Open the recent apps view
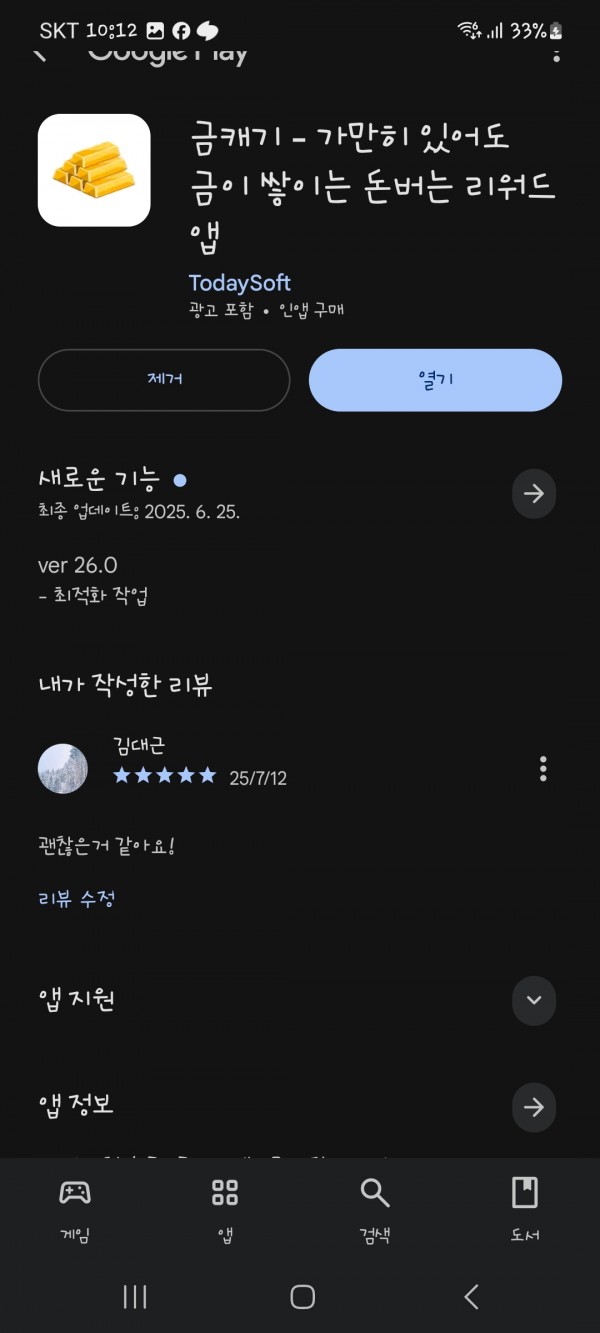Screen dimensions: 600x1333 (x=135, y=1297)
